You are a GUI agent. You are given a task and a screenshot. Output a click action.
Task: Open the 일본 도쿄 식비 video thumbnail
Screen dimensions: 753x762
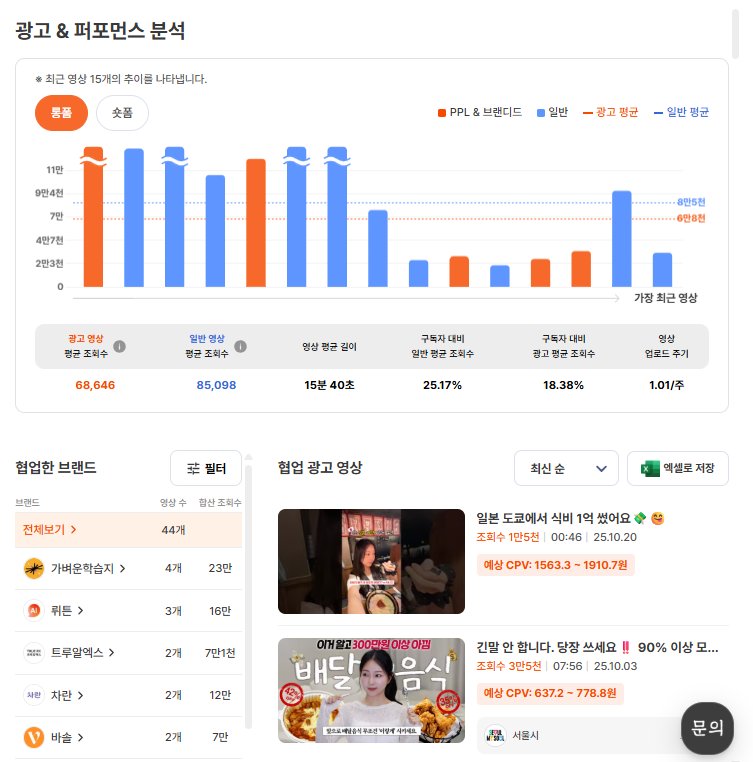coord(371,561)
